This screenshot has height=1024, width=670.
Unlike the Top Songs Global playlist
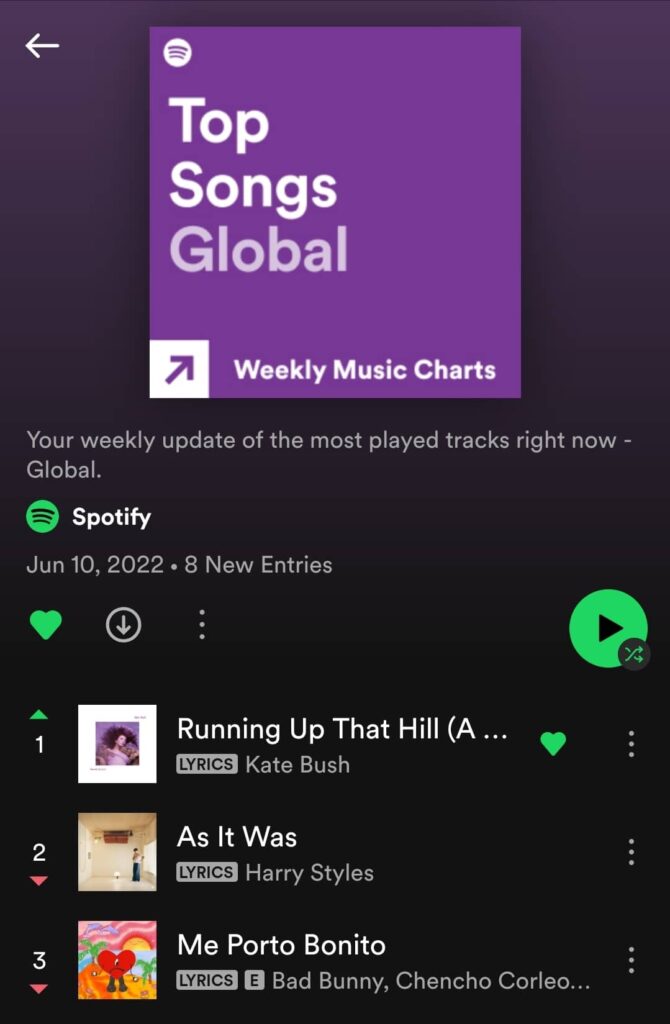[45, 625]
